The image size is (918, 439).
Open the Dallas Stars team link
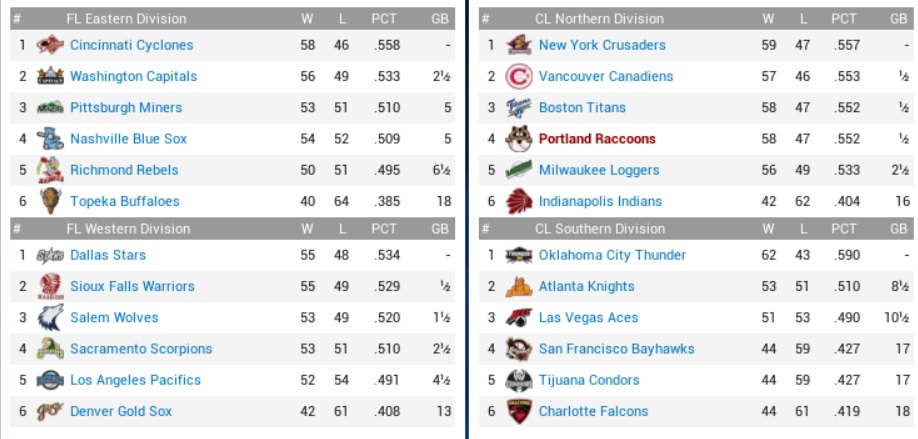click(108, 255)
